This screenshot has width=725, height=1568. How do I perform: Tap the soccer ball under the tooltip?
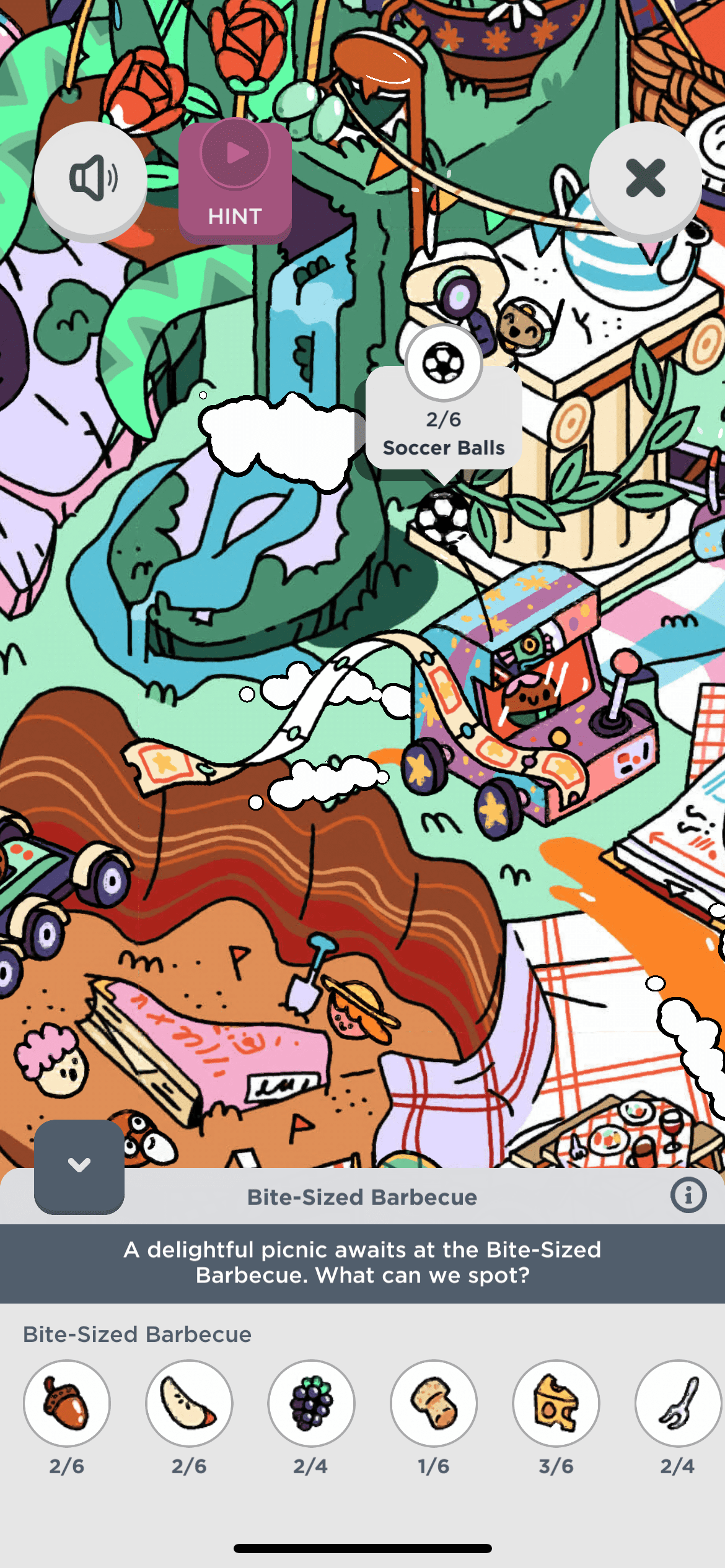click(x=442, y=515)
